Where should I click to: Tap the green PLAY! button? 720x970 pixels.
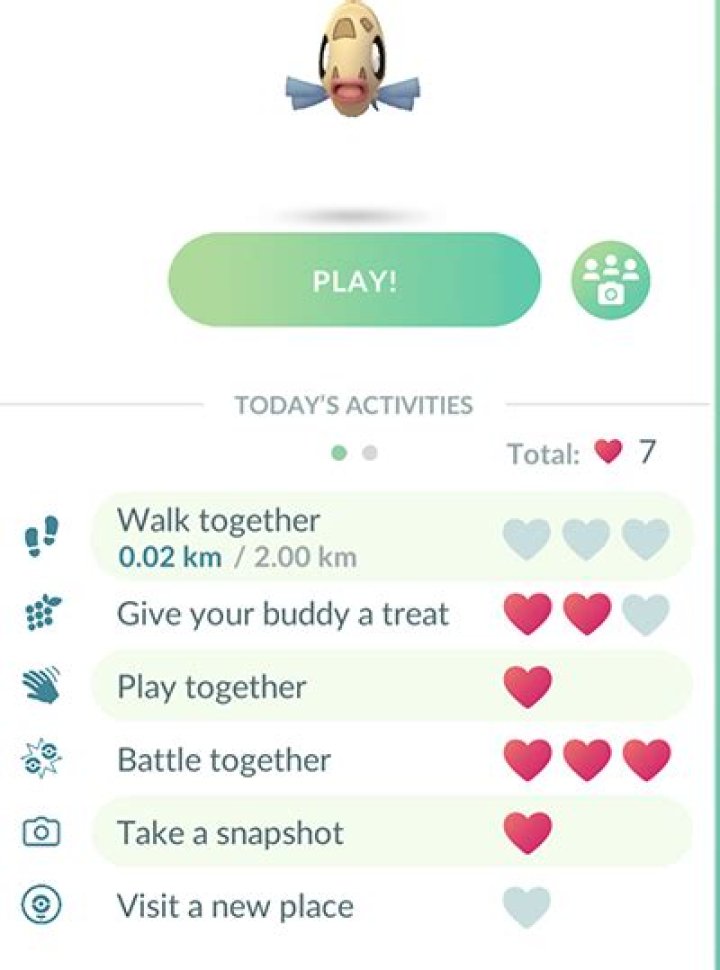tap(354, 281)
